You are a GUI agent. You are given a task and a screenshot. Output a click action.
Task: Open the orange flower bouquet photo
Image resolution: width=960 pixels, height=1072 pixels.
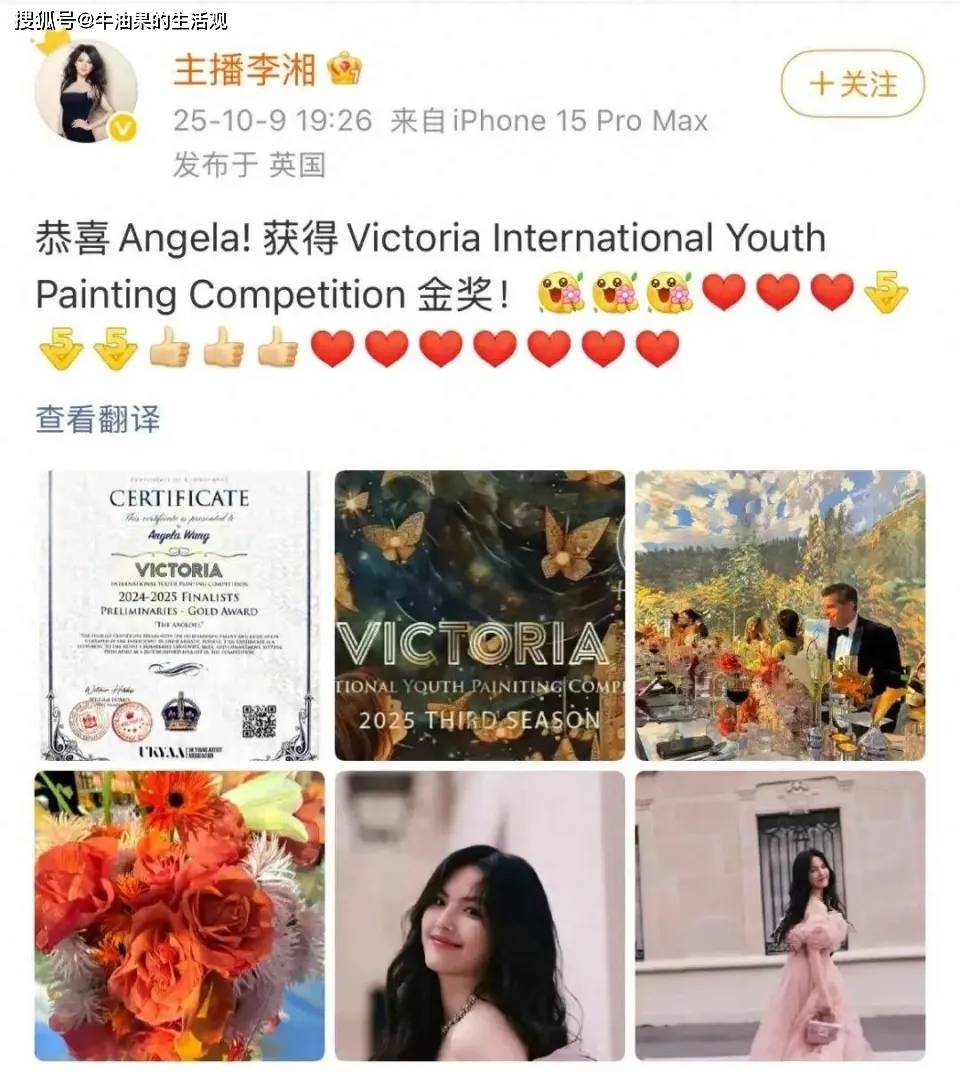pos(180,915)
